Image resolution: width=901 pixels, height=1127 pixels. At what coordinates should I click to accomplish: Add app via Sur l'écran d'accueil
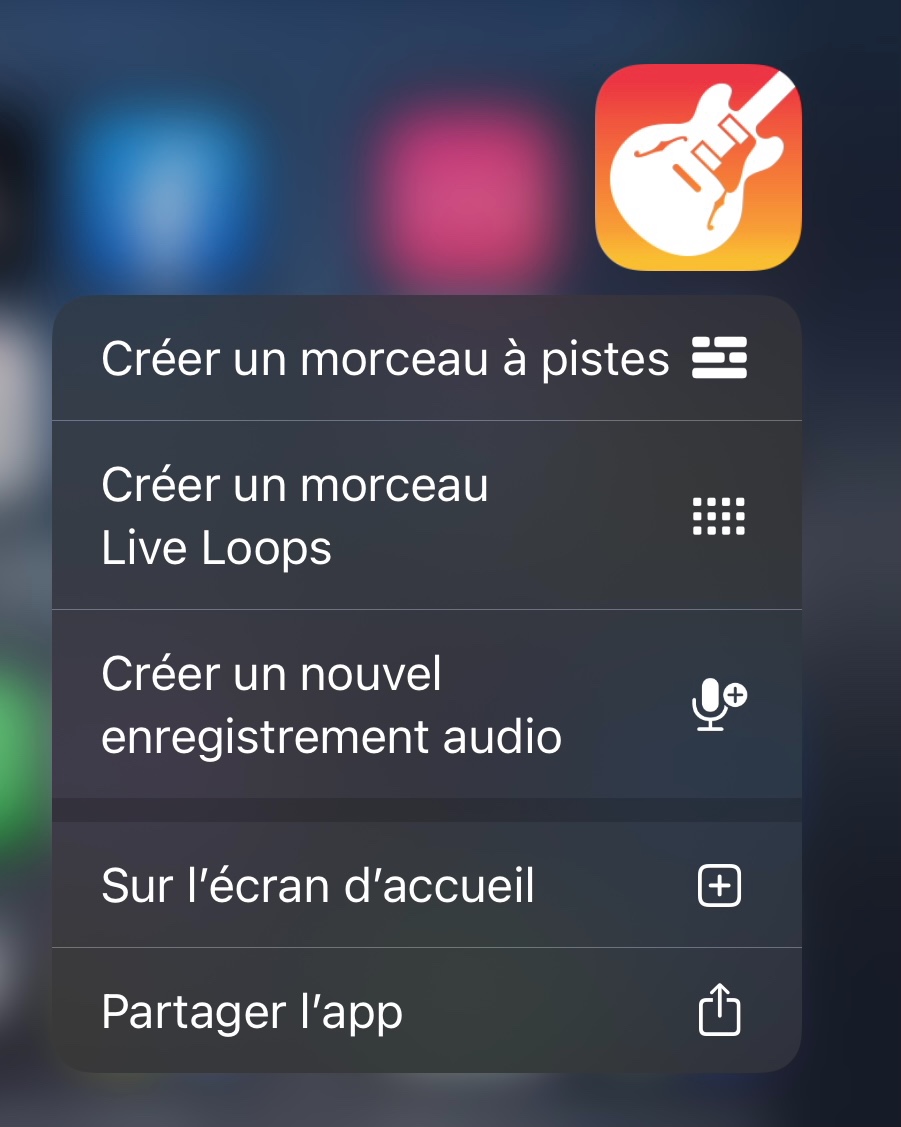tap(426, 886)
